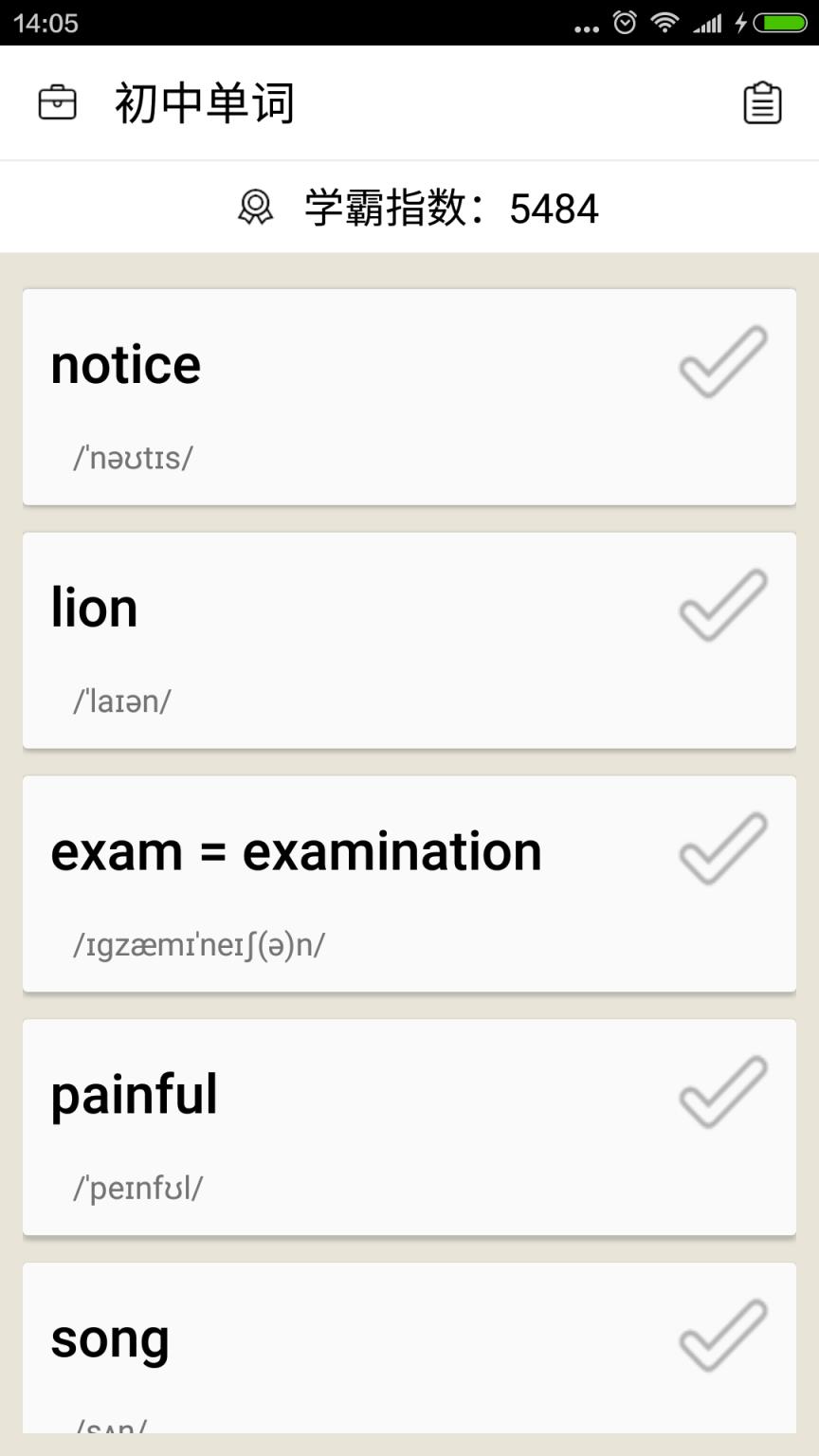Open the exam = examination card

(332, 883)
